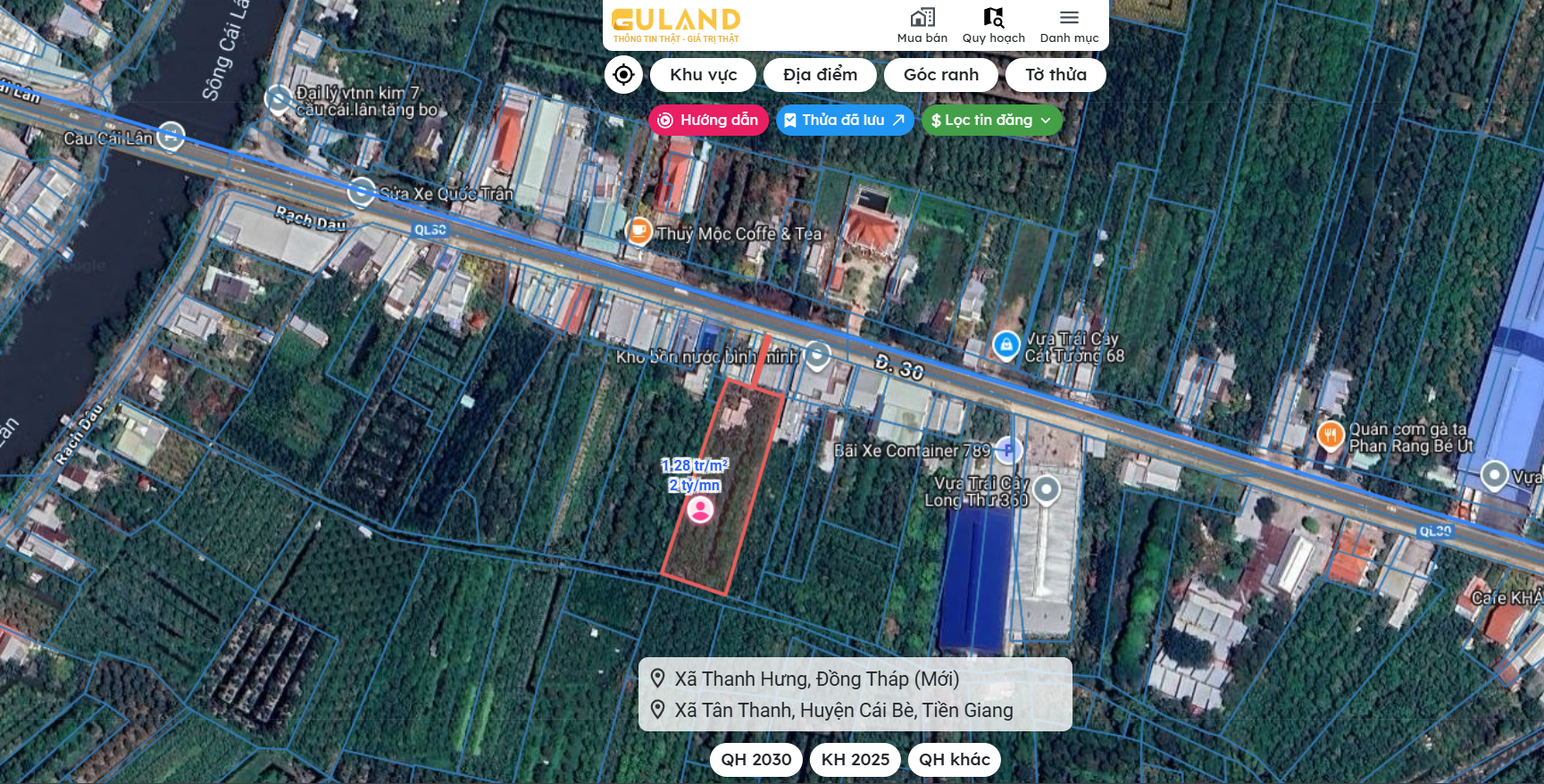
Task: Open Quán cơm gà ta Phan Rang marker
Action: click(x=1331, y=436)
